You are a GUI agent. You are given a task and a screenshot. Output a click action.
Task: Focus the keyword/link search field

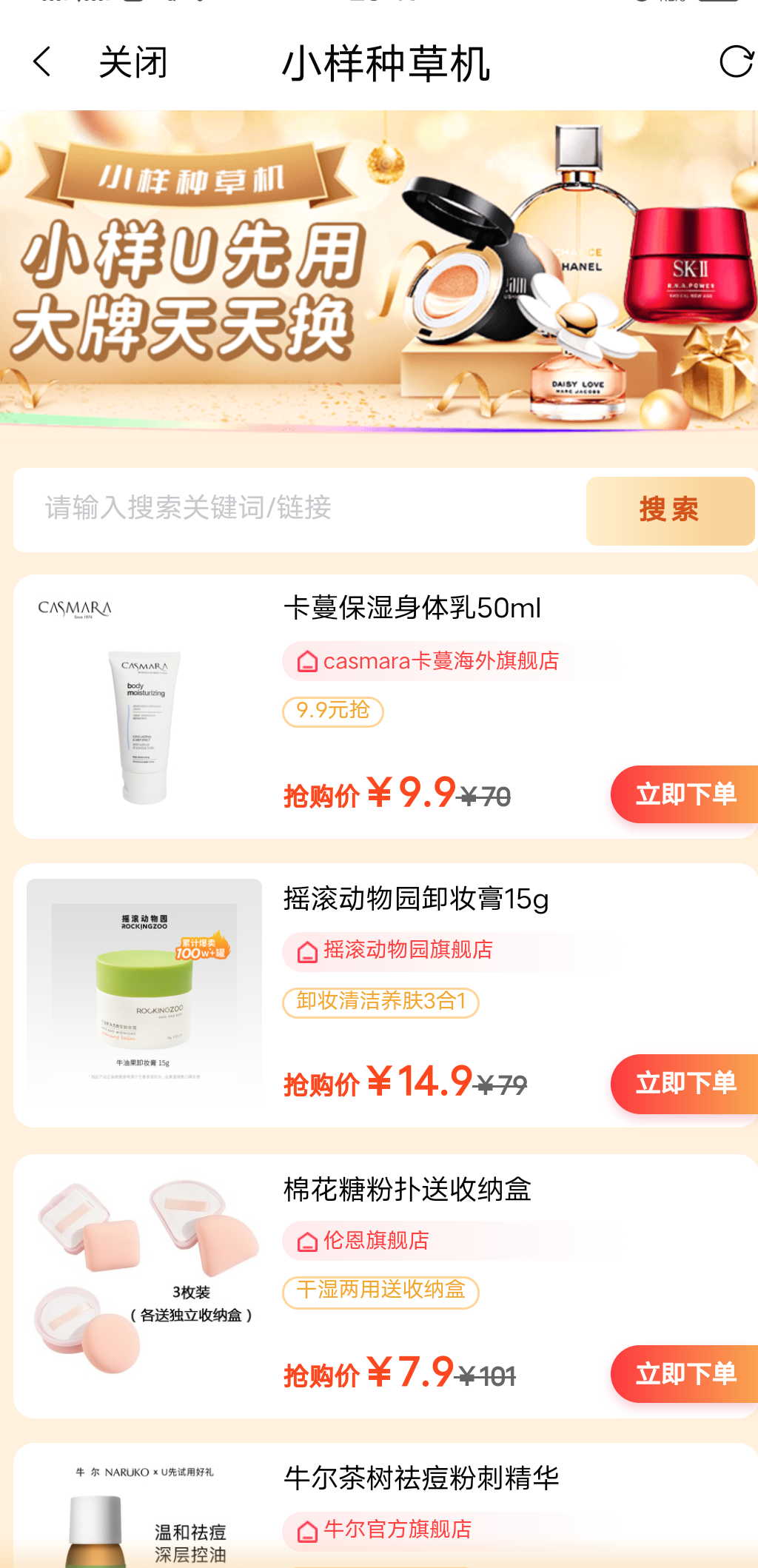click(296, 509)
